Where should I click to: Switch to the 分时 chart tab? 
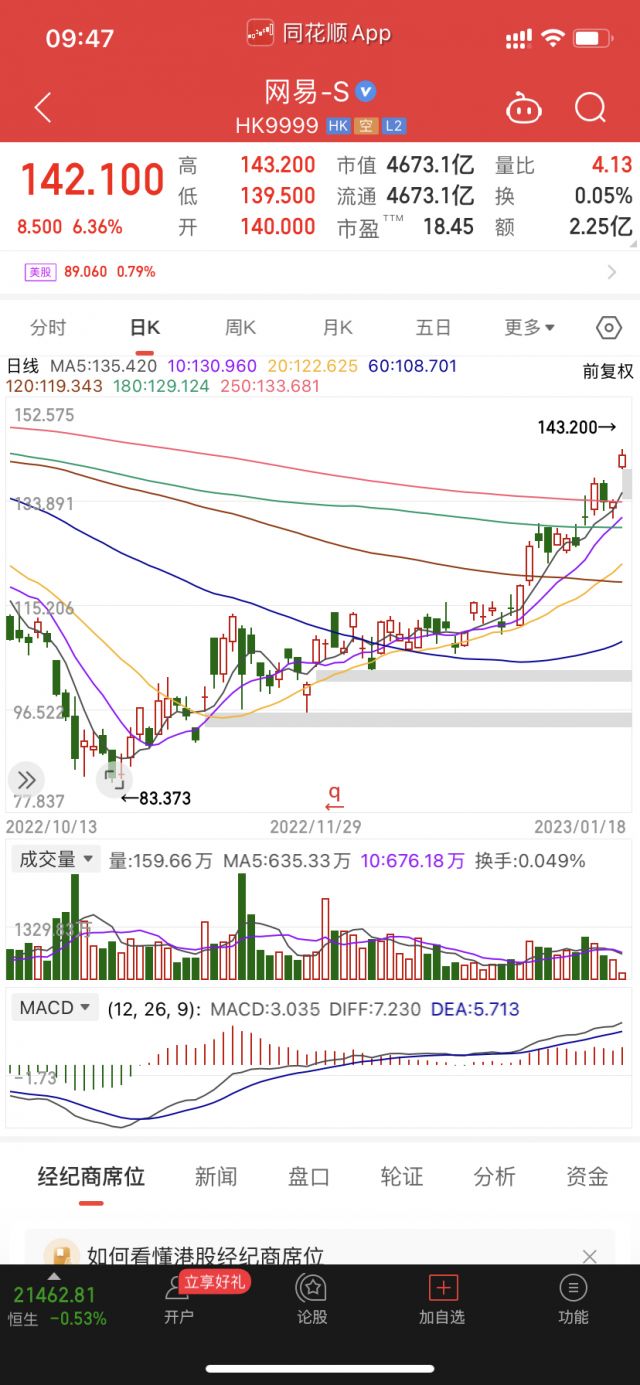click(x=48, y=327)
